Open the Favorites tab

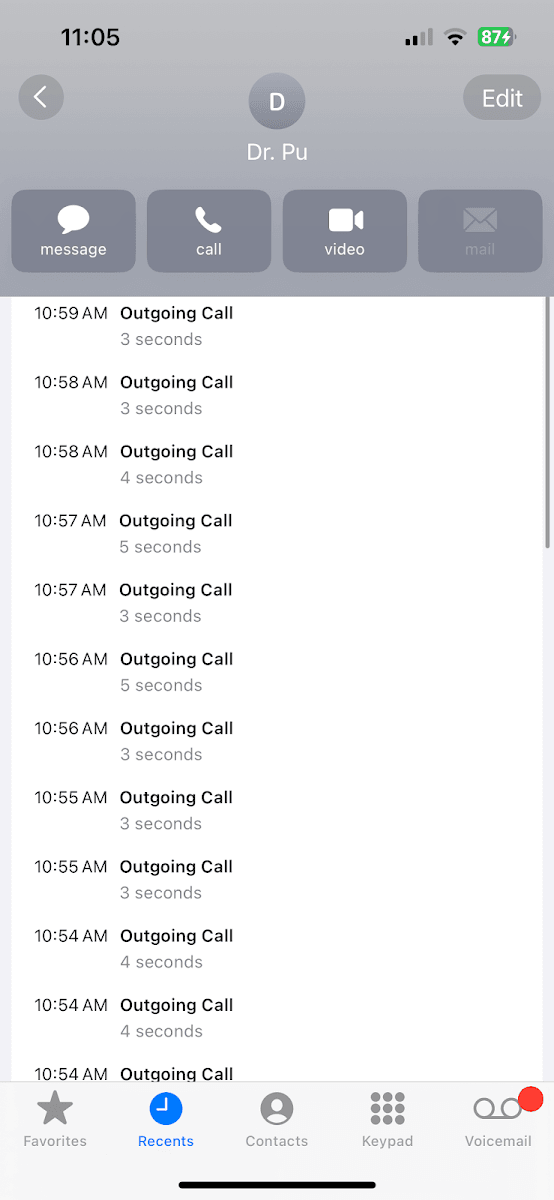[x=55, y=1119]
